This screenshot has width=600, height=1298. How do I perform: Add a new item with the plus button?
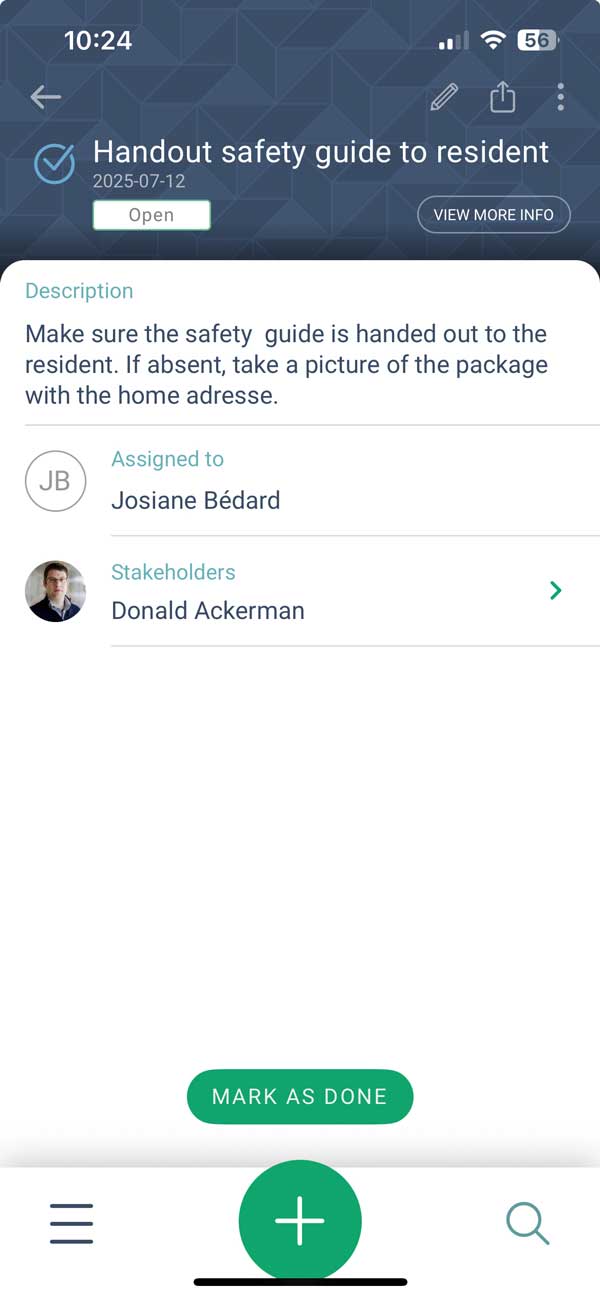300,1221
